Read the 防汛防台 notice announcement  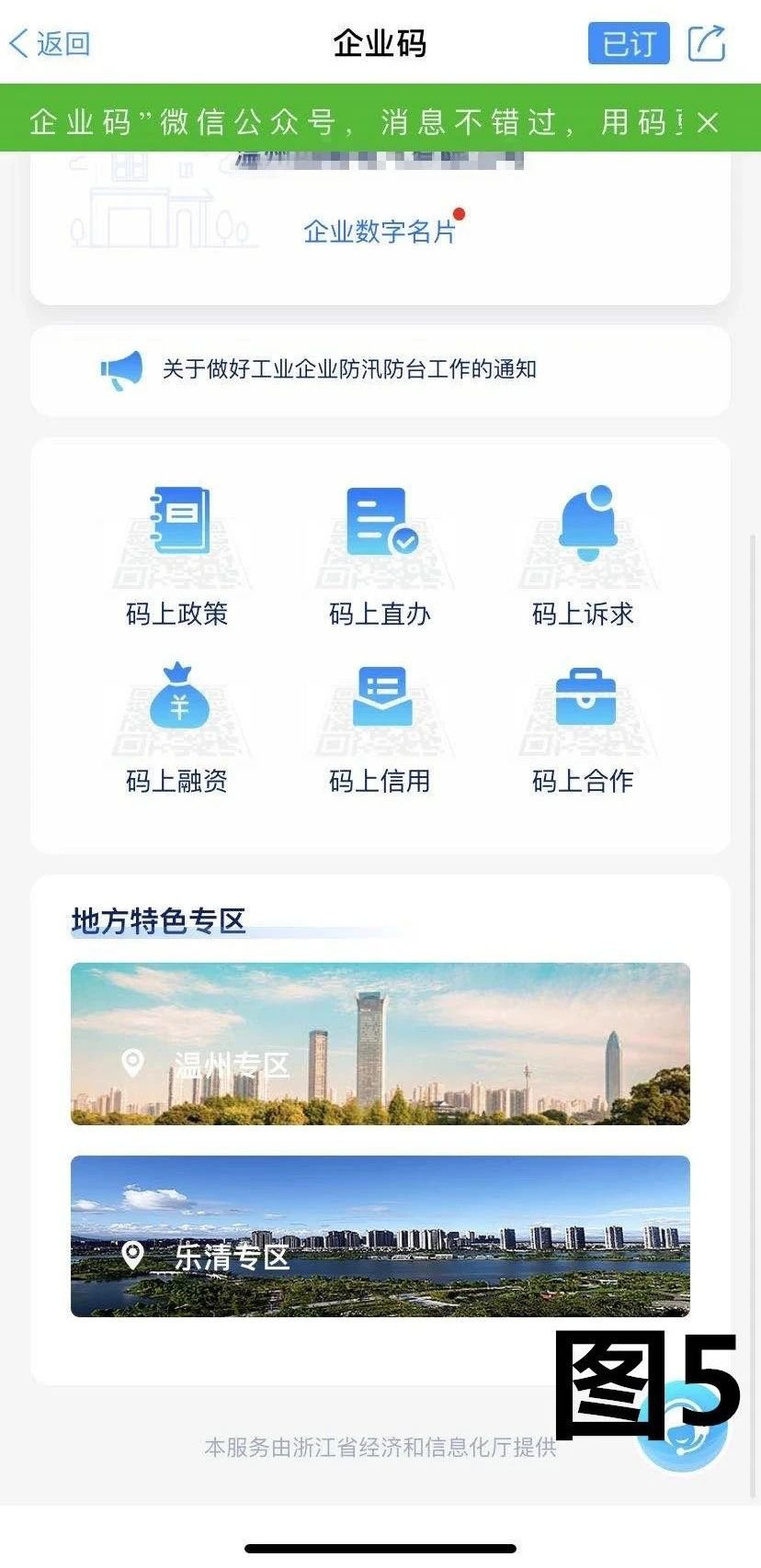[349, 369]
